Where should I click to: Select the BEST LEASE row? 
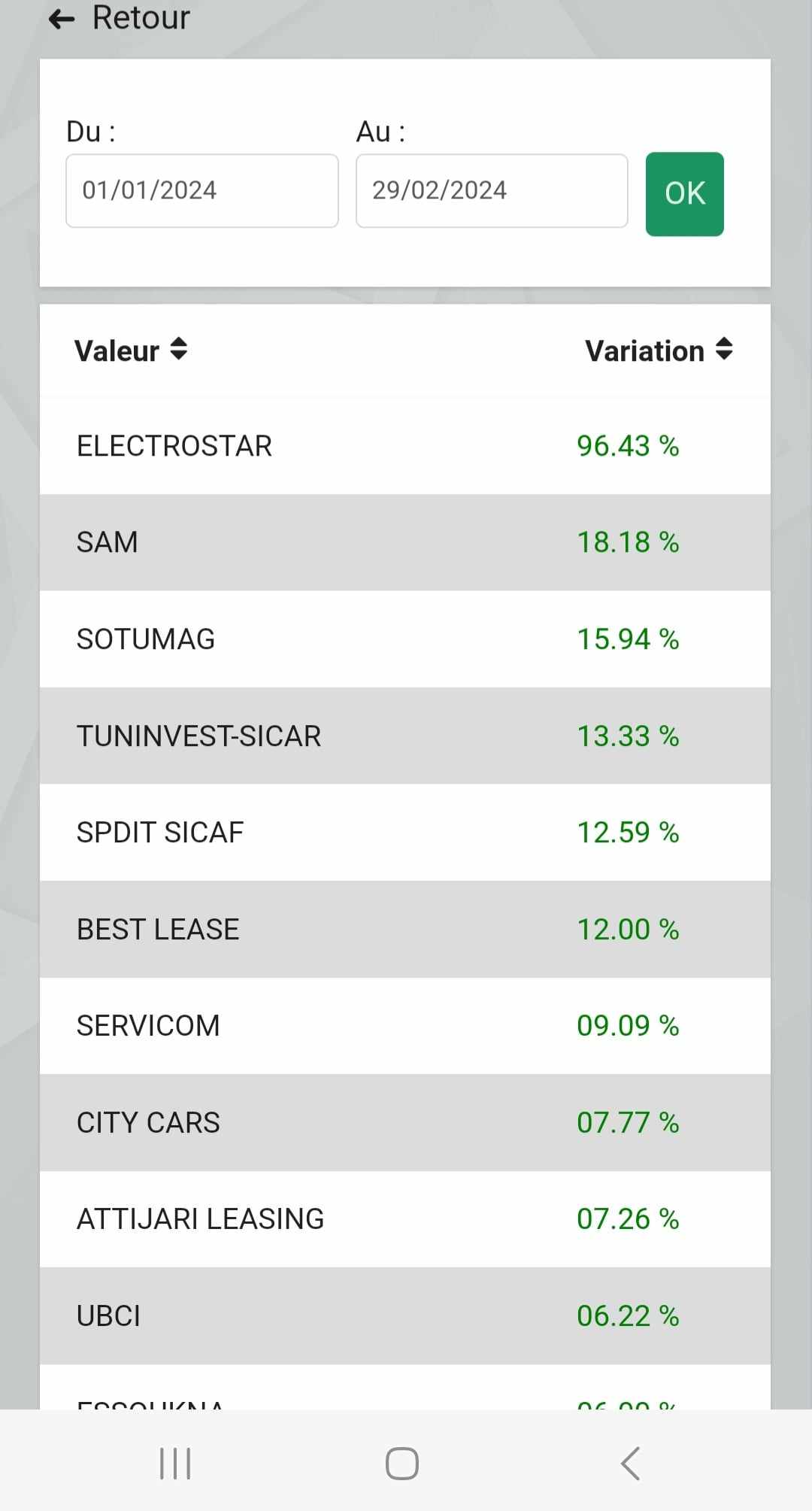click(x=405, y=930)
